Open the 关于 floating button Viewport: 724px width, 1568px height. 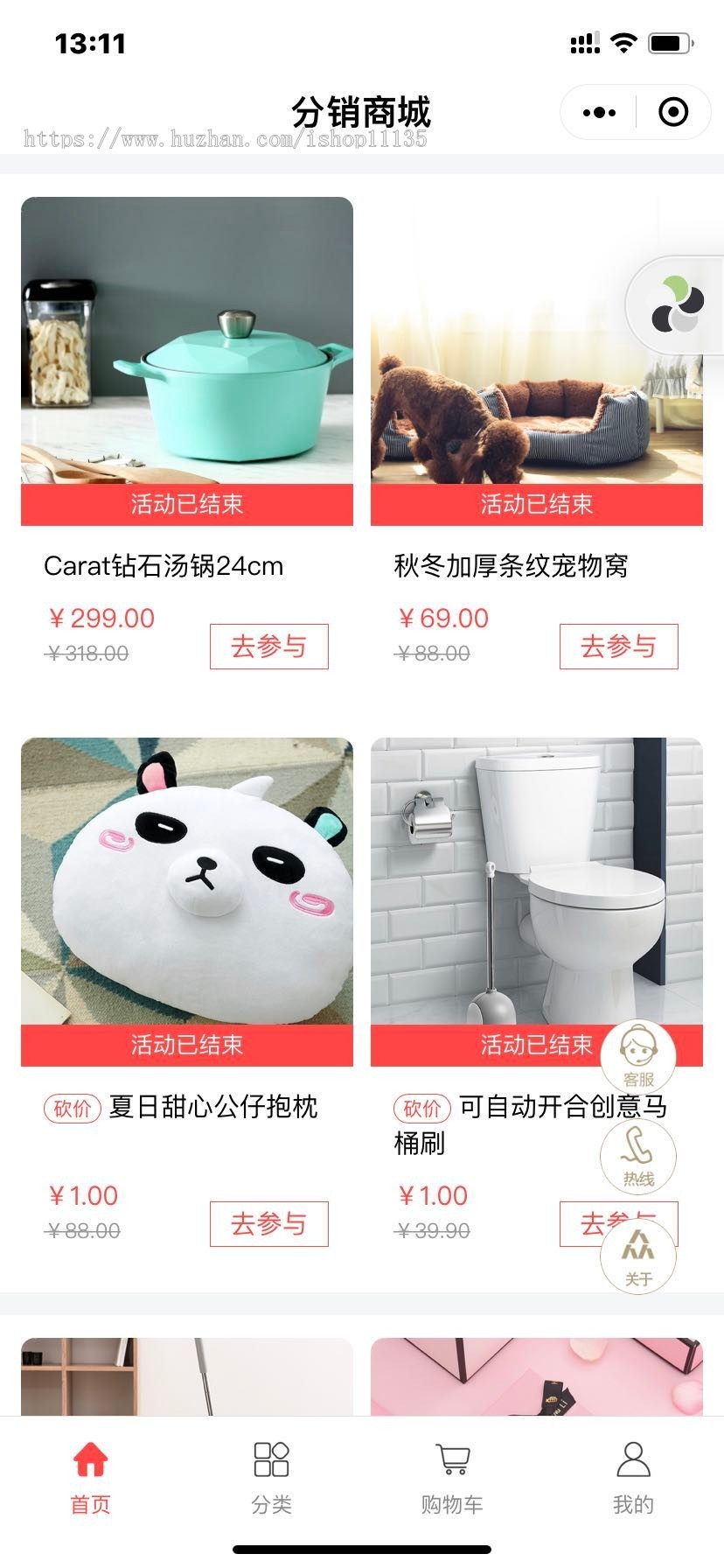tap(638, 1255)
